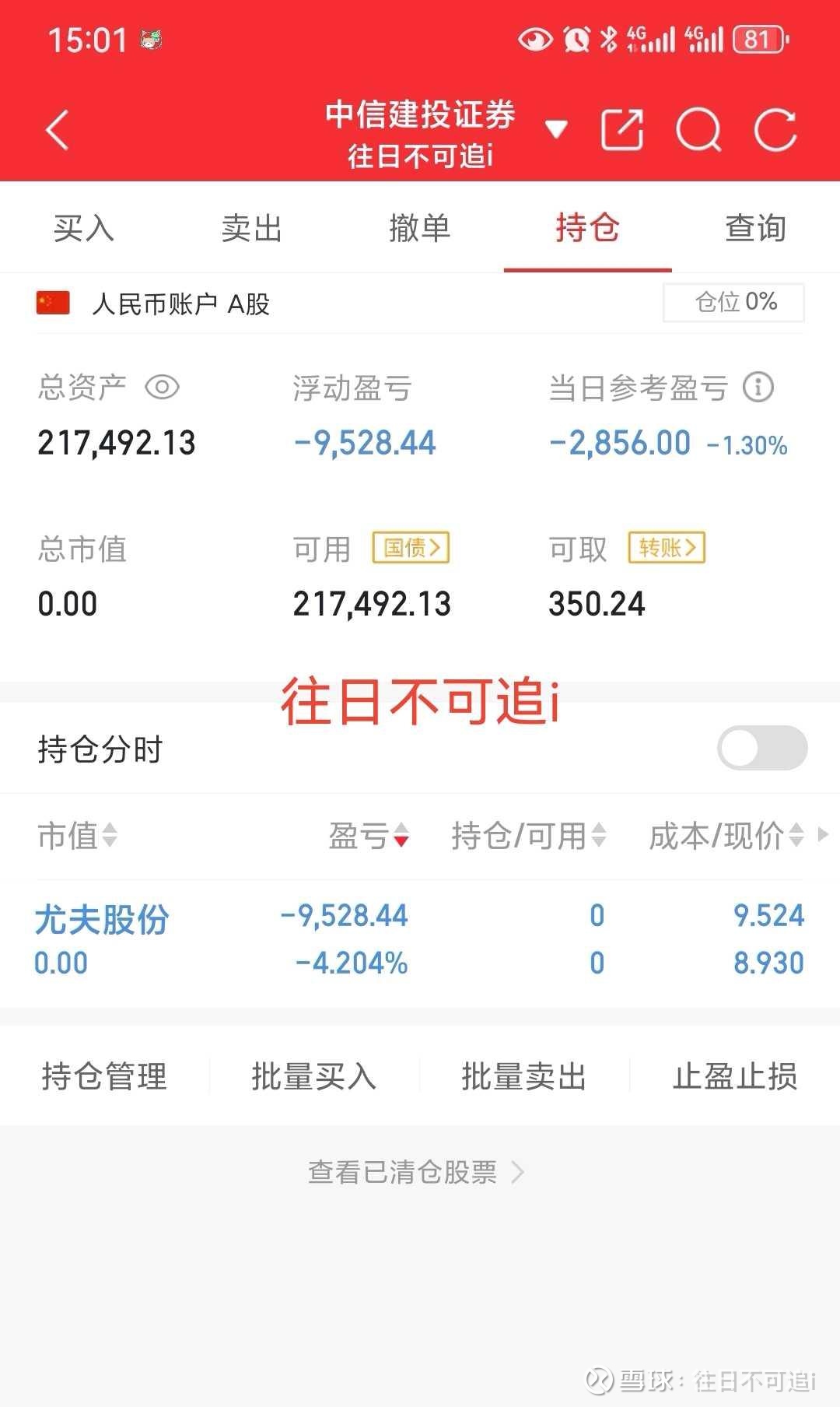Viewport: 840px width, 1407px height.
Task: Switch to the 卖出 tab
Action: click(x=251, y=228)
